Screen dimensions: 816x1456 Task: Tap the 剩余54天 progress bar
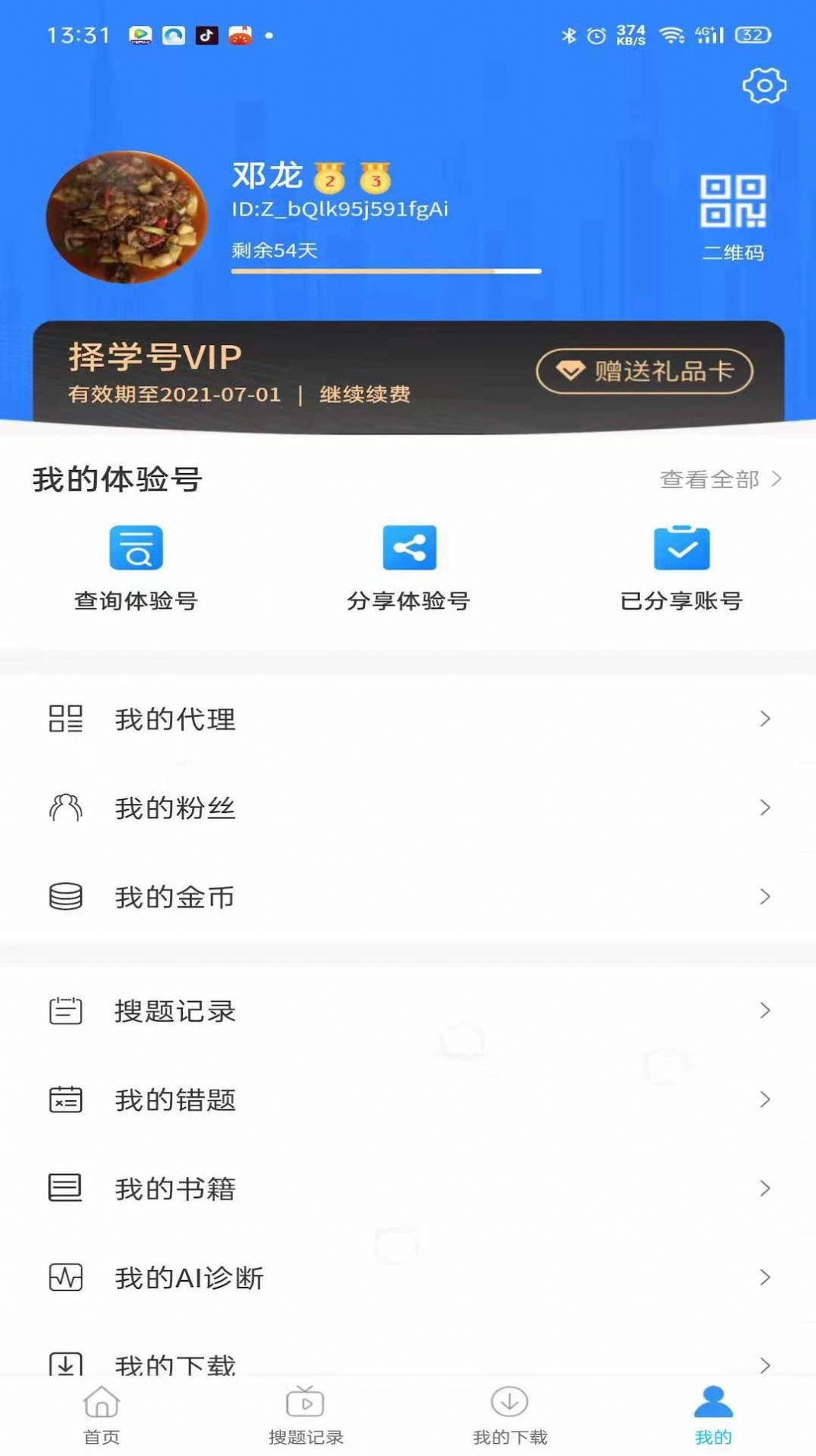click(385, 270)
